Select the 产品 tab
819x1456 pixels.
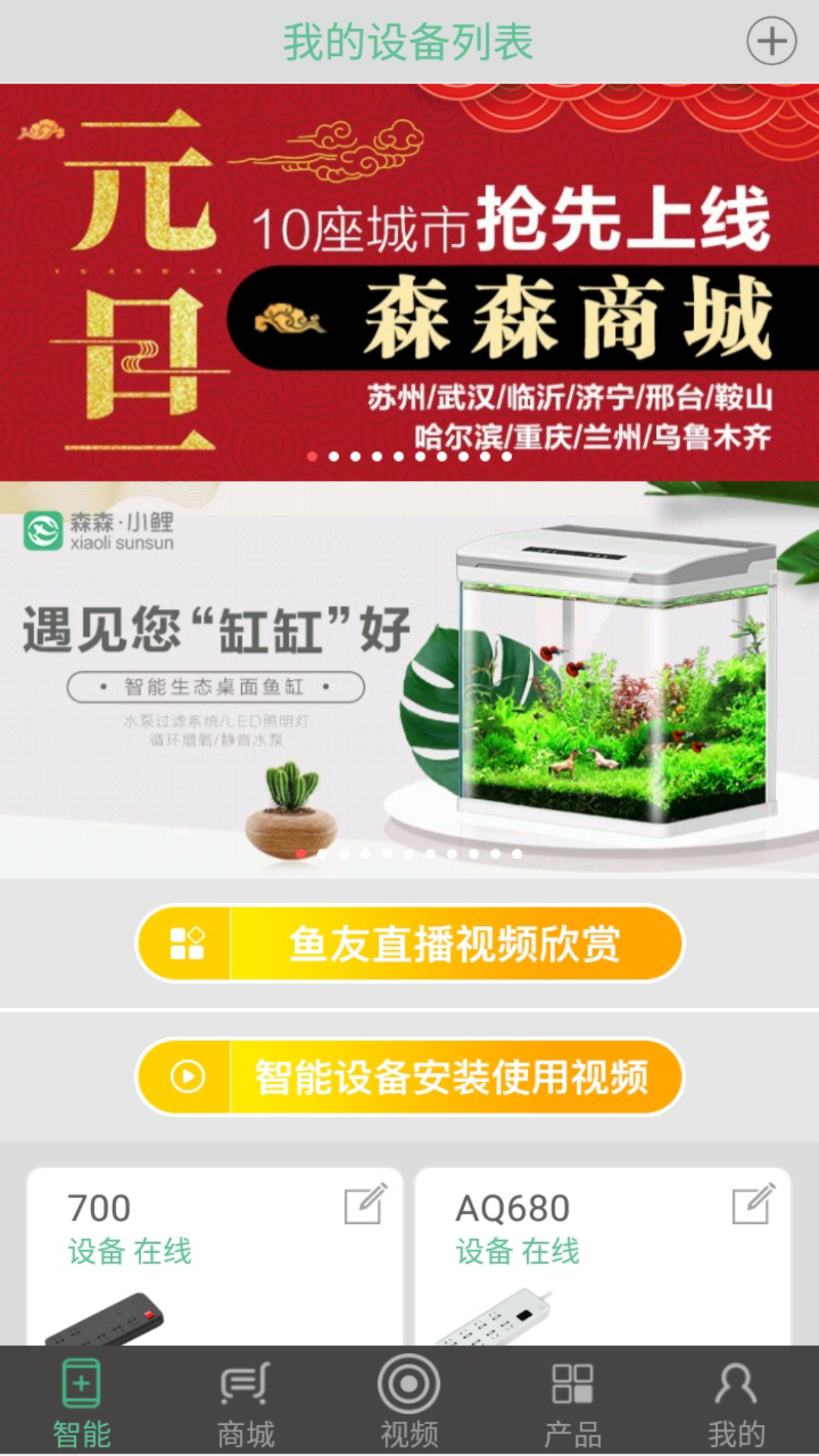(573, 1403)
